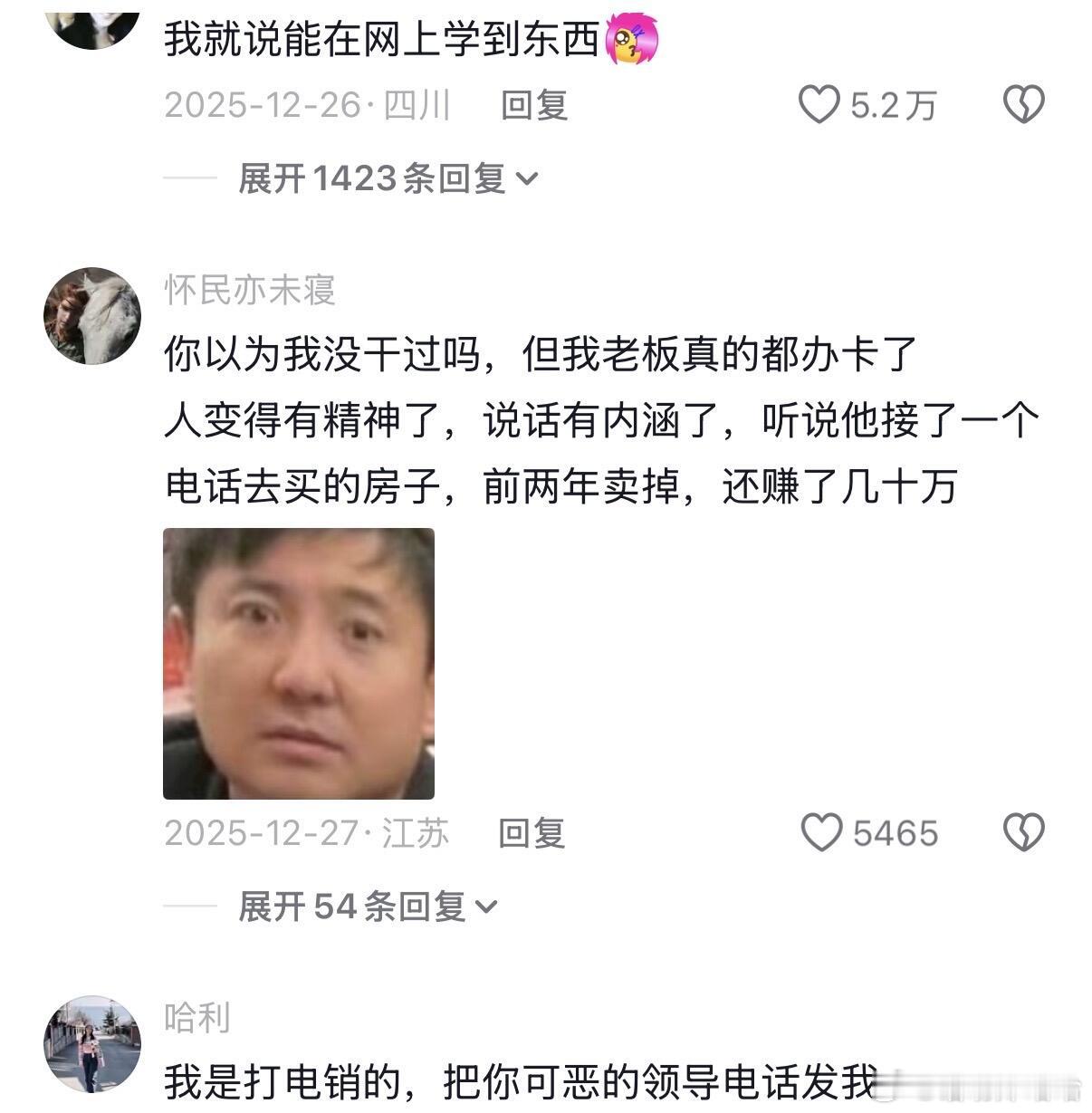Tap the dislike icon on the first comment
This screenshot has width=1092, height=1113.
click(x=1022, y=104)
